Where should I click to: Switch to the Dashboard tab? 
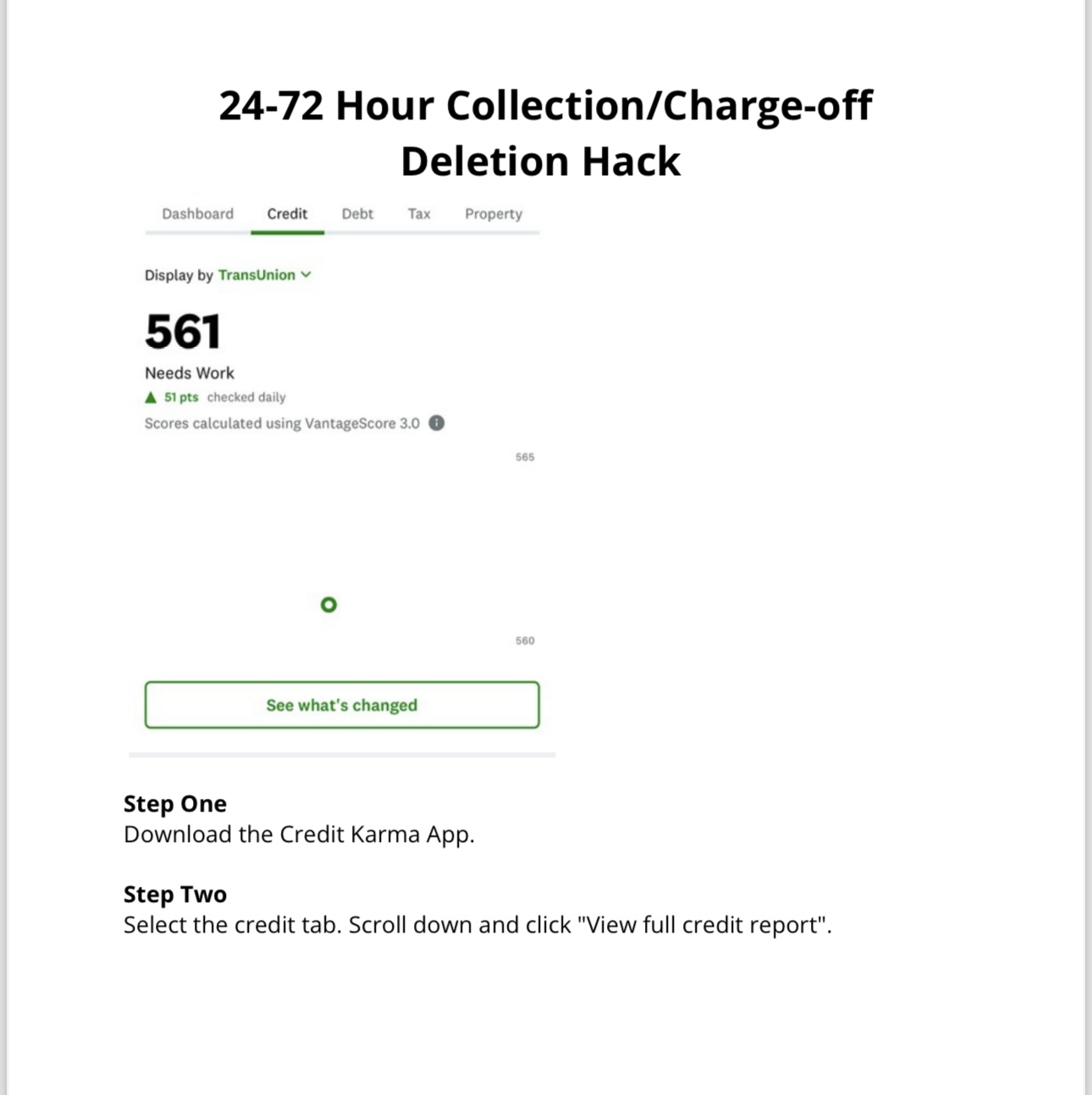[197, 214]
